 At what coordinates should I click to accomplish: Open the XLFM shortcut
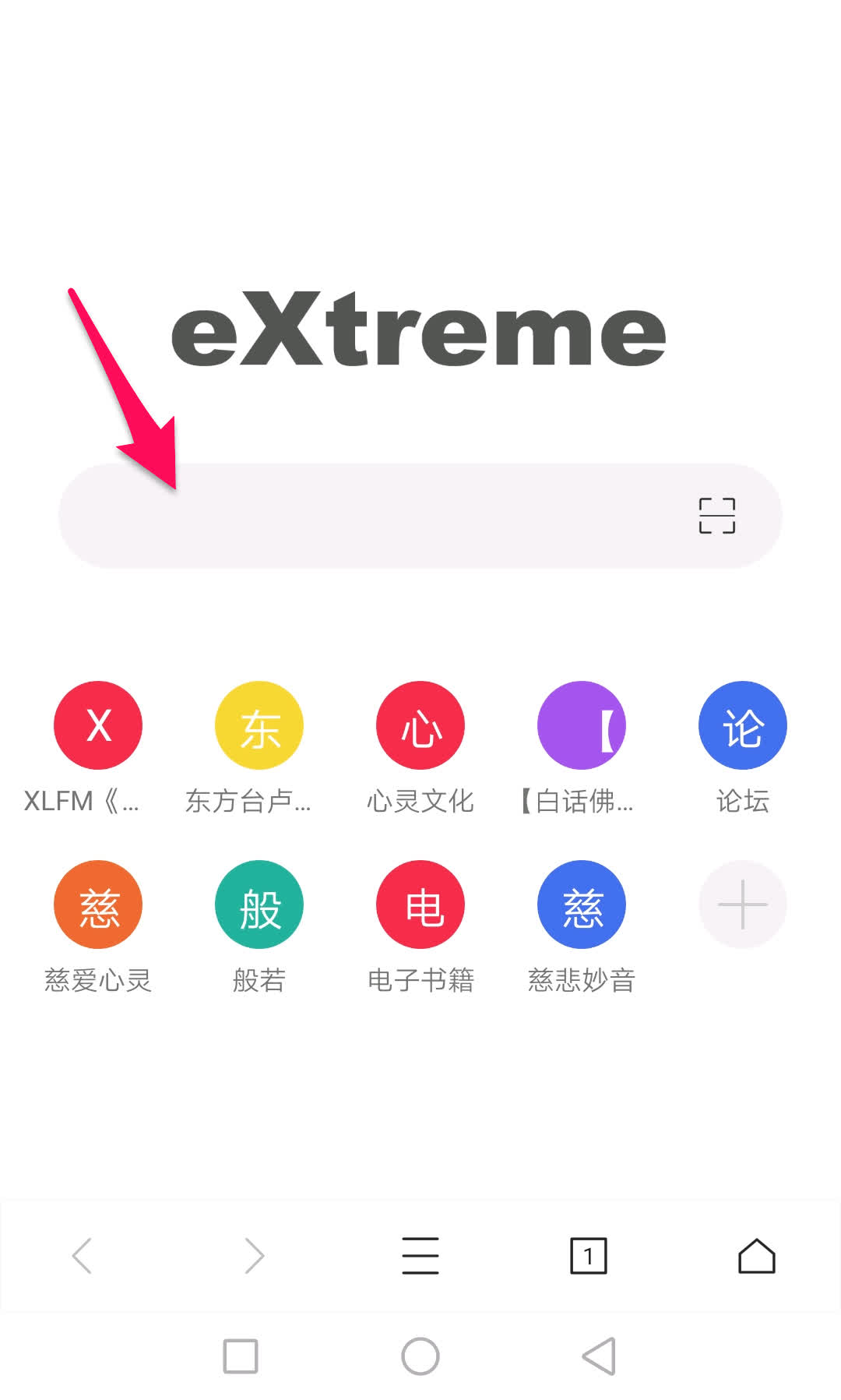(98, 726)
